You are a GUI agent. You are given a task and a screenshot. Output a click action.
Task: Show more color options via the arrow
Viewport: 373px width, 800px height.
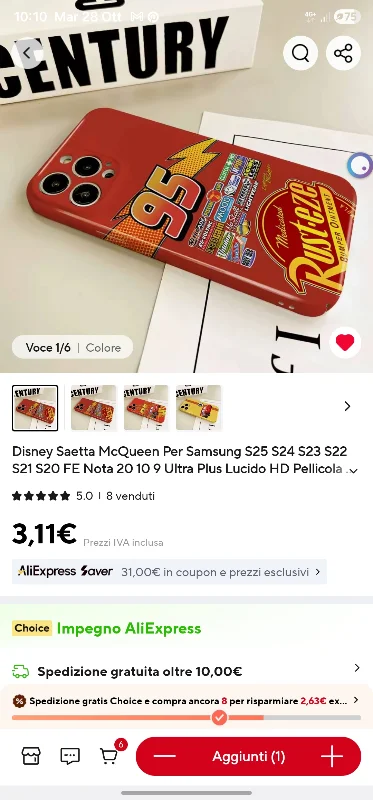[x=347, y=407]
